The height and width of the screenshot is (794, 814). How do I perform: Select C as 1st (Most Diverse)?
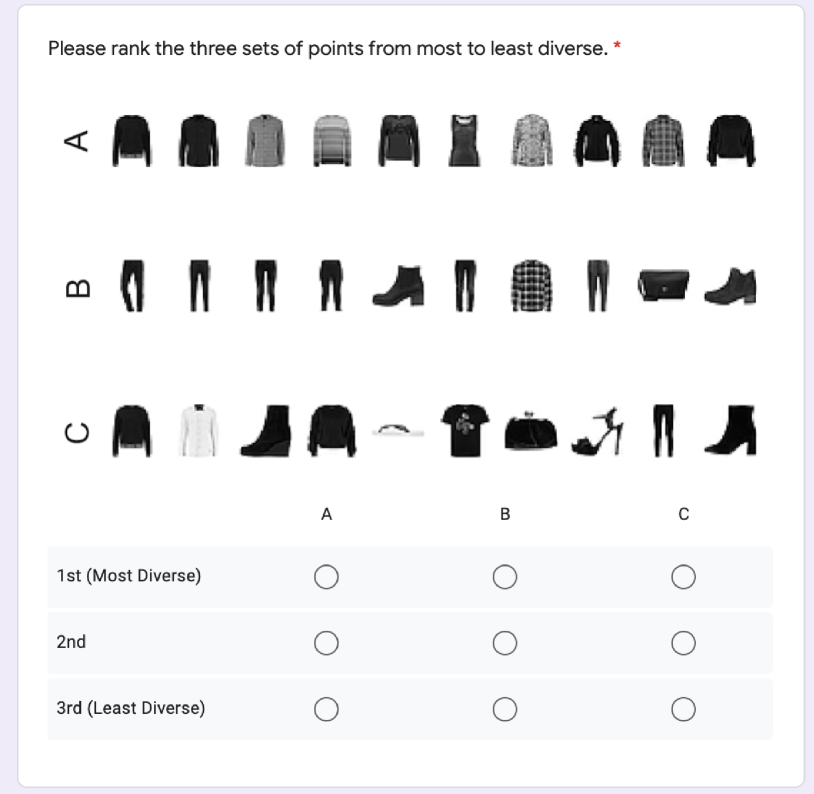684,577
